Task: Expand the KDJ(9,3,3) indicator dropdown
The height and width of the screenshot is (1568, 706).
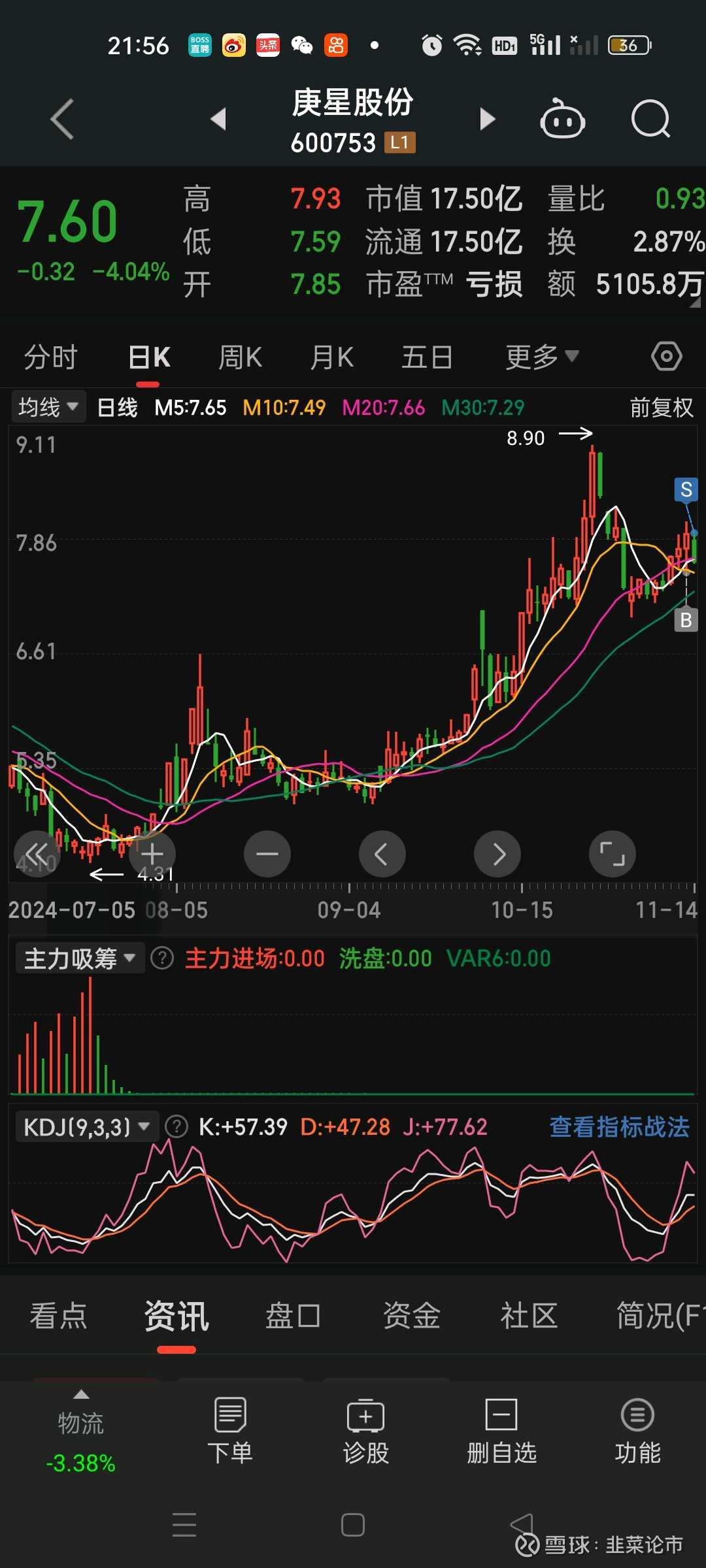Action: pyautogui.click(x=87, y=1126)
